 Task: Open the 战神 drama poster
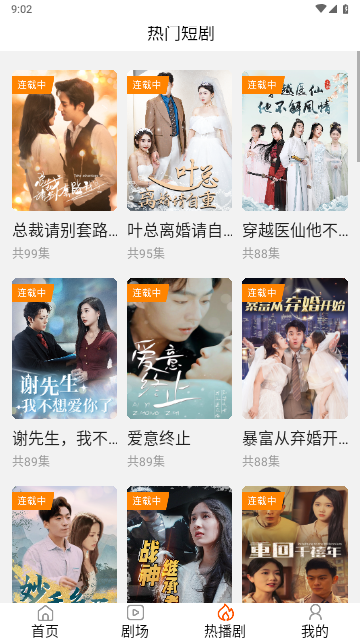[180, 544]
